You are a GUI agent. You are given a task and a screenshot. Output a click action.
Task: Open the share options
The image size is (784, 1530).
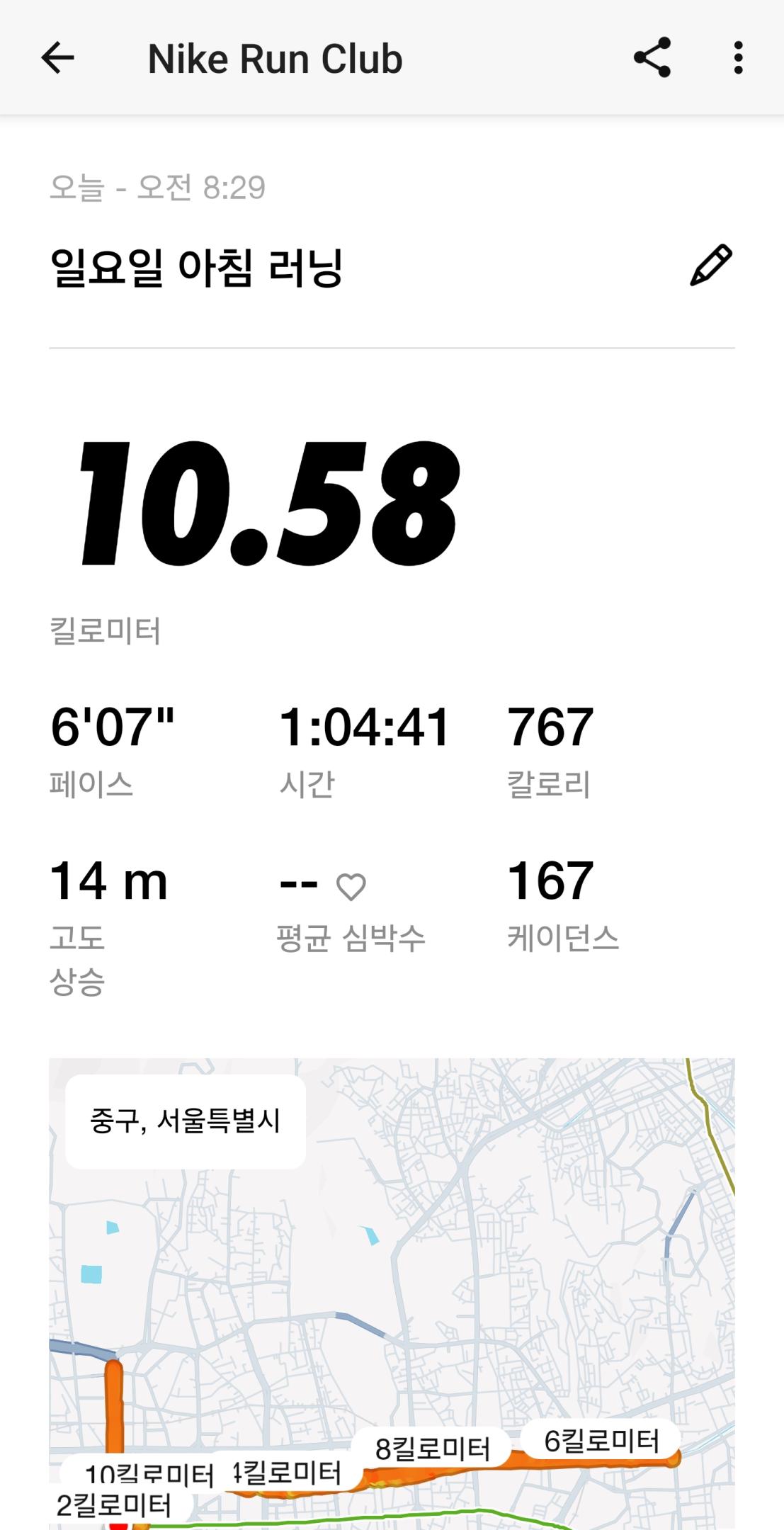[652, 58]
